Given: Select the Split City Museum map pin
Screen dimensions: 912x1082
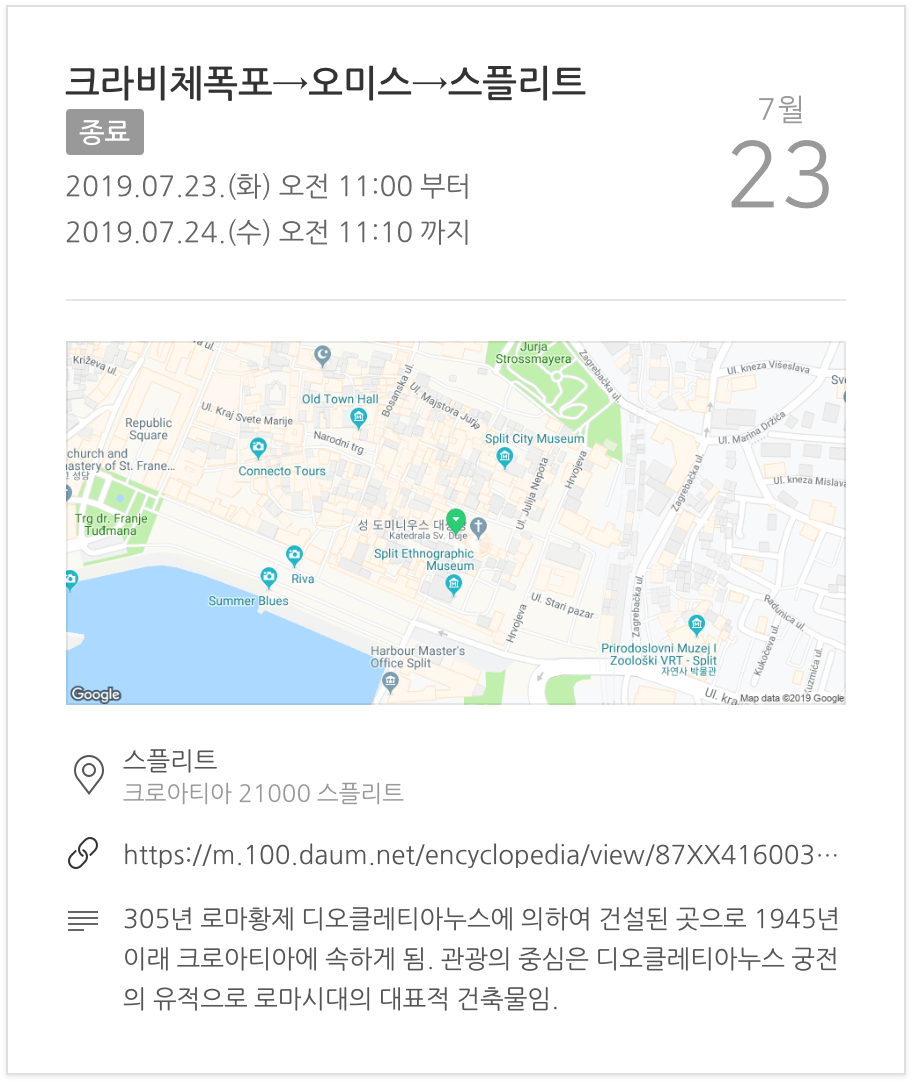Looking at the screenshot, I should pos(504,458).
